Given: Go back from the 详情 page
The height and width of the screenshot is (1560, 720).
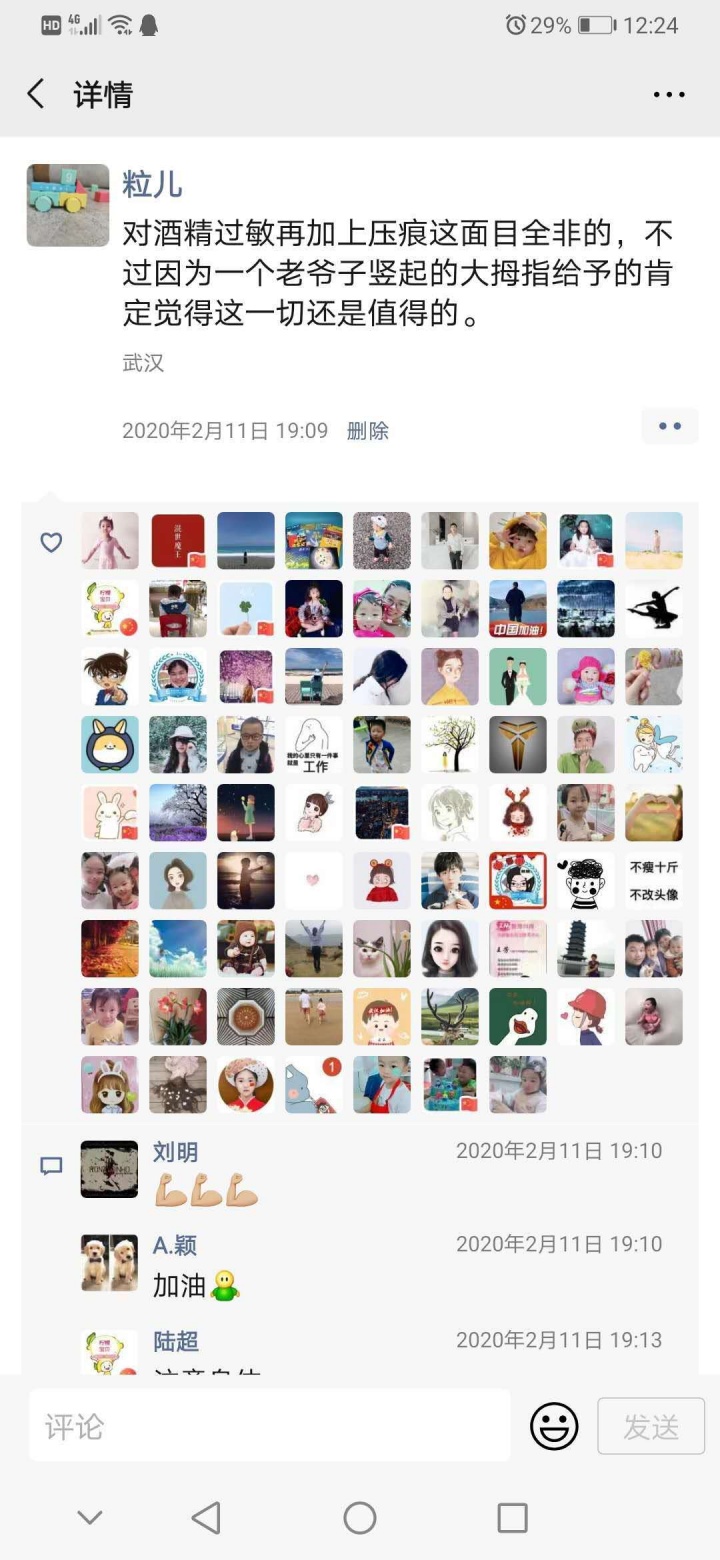Looking at the screenshot, I should pyautogui.click(x=36, y=95).
